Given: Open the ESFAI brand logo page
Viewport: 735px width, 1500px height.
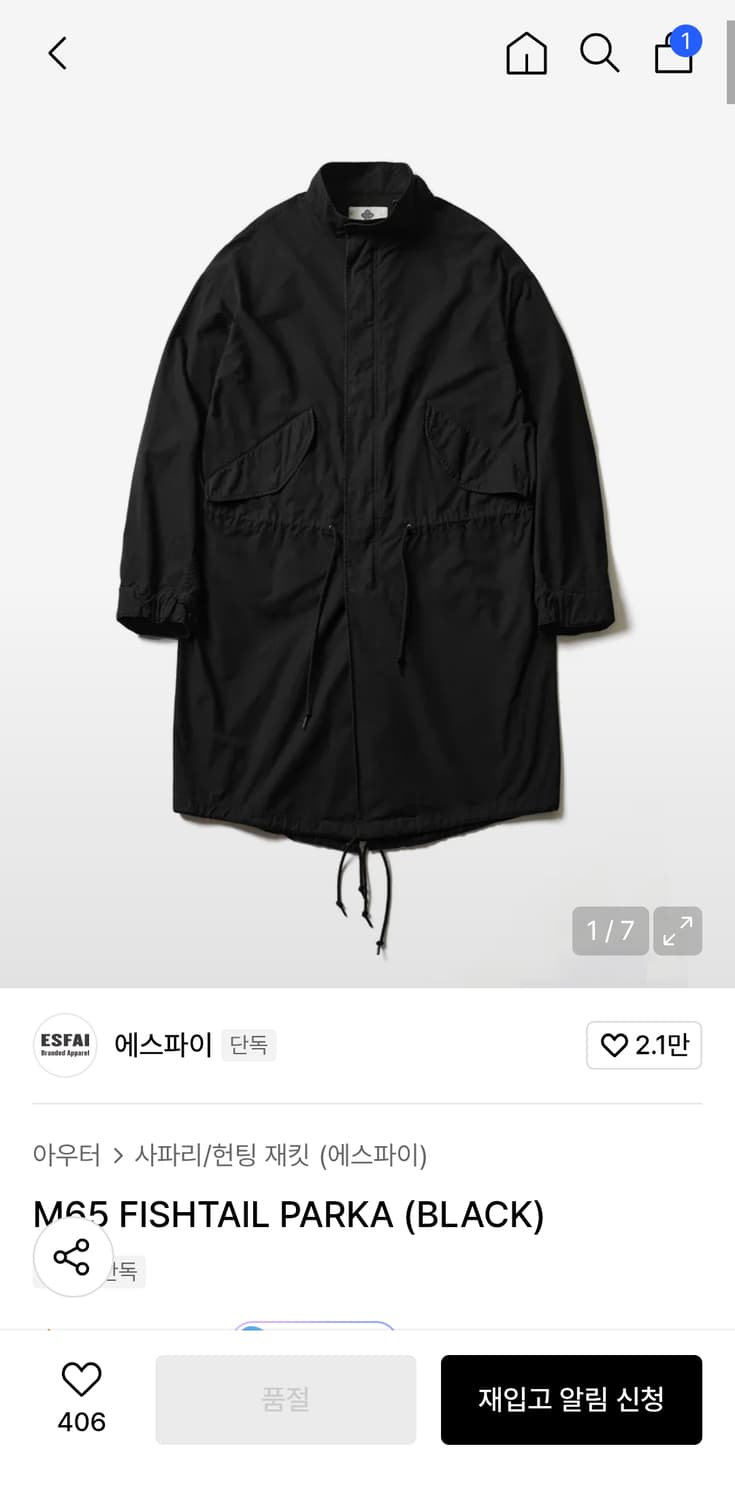Looking at the screenshot, I should [64, 1045].
